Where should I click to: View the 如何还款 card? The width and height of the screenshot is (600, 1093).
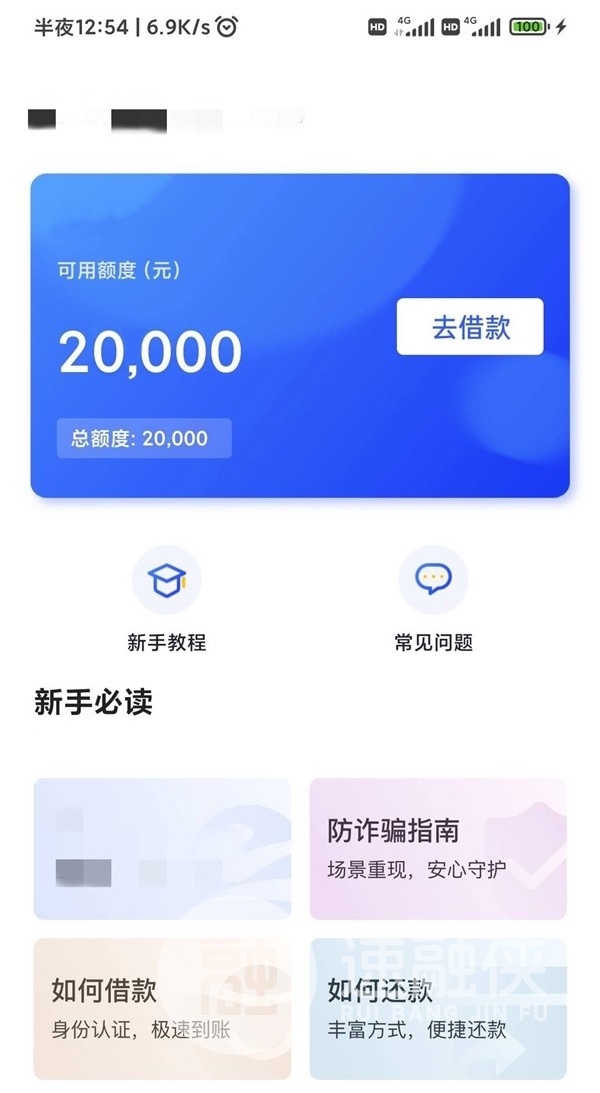coord(438,1008)
